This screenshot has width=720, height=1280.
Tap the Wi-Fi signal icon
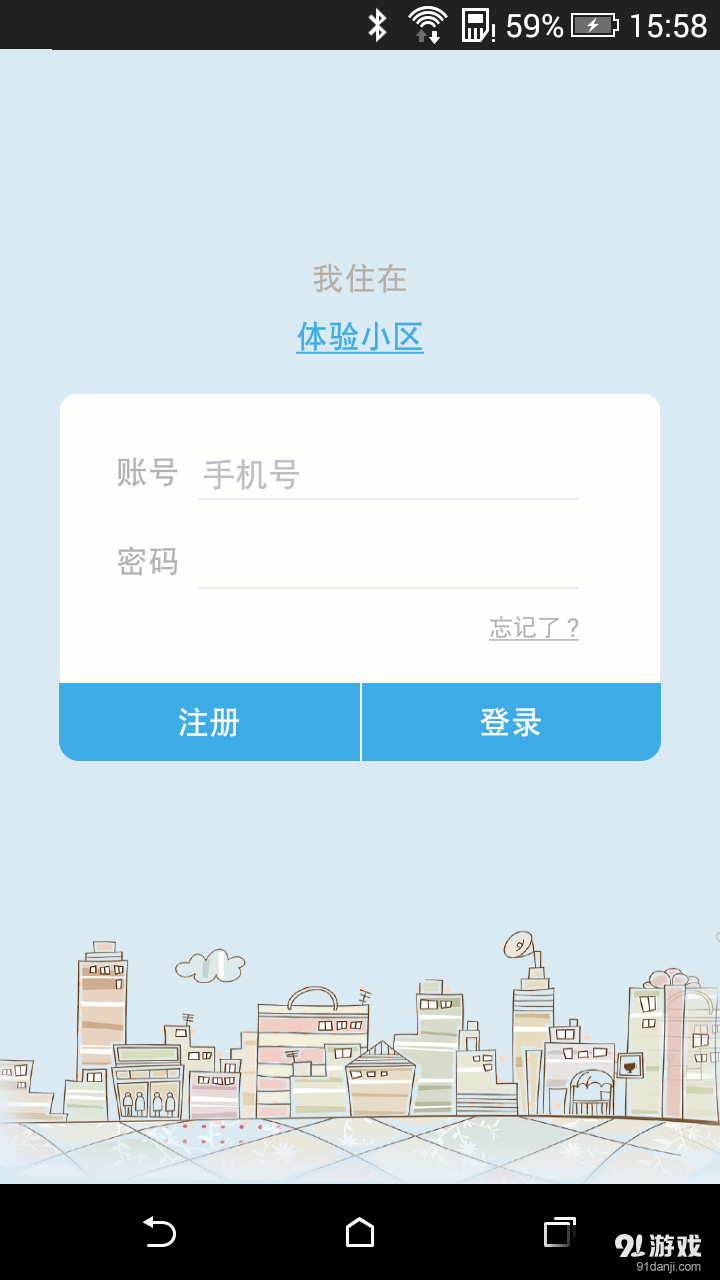coord(428,20)
